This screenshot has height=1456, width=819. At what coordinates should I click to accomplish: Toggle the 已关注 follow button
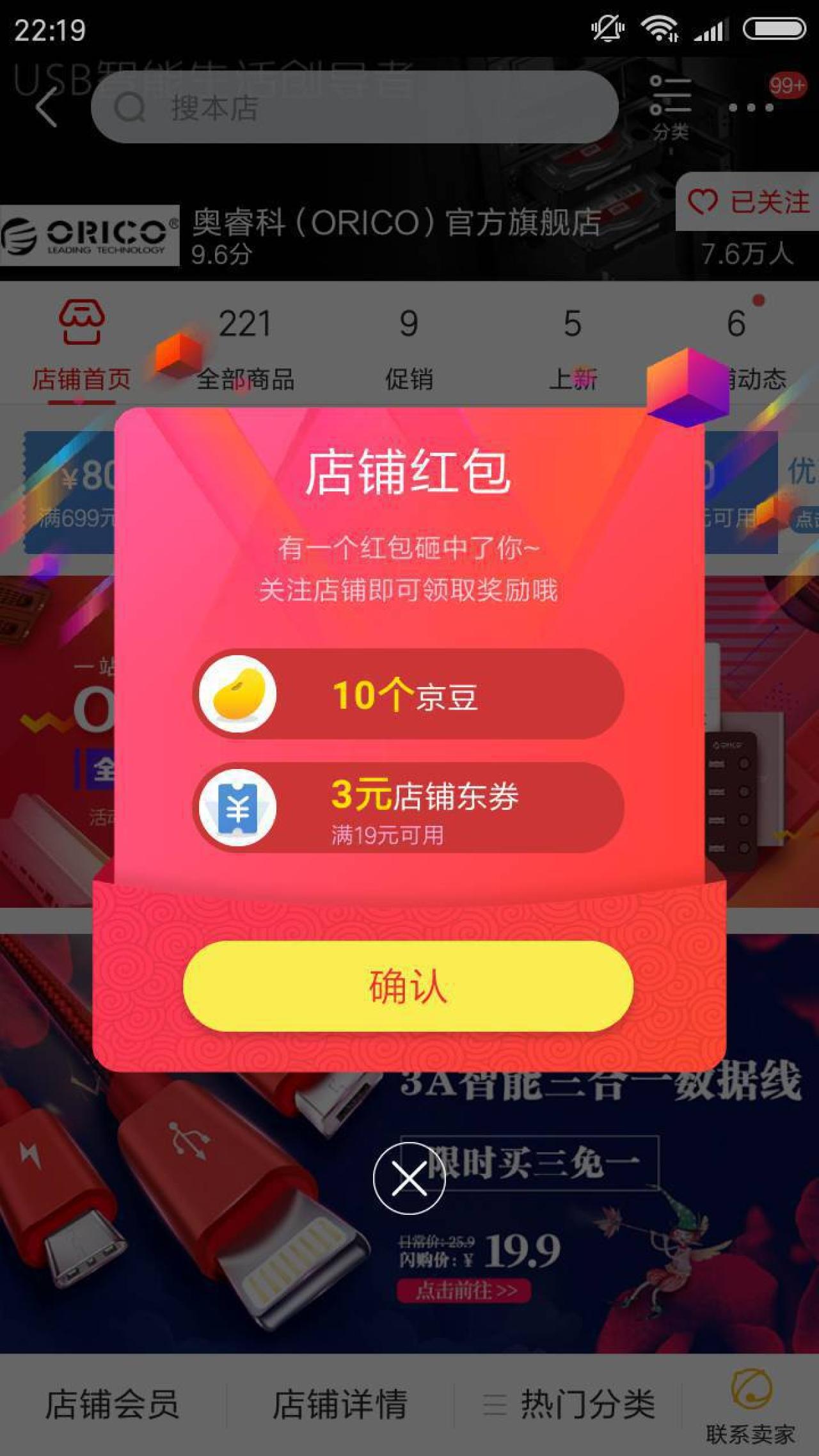point(748,202)
